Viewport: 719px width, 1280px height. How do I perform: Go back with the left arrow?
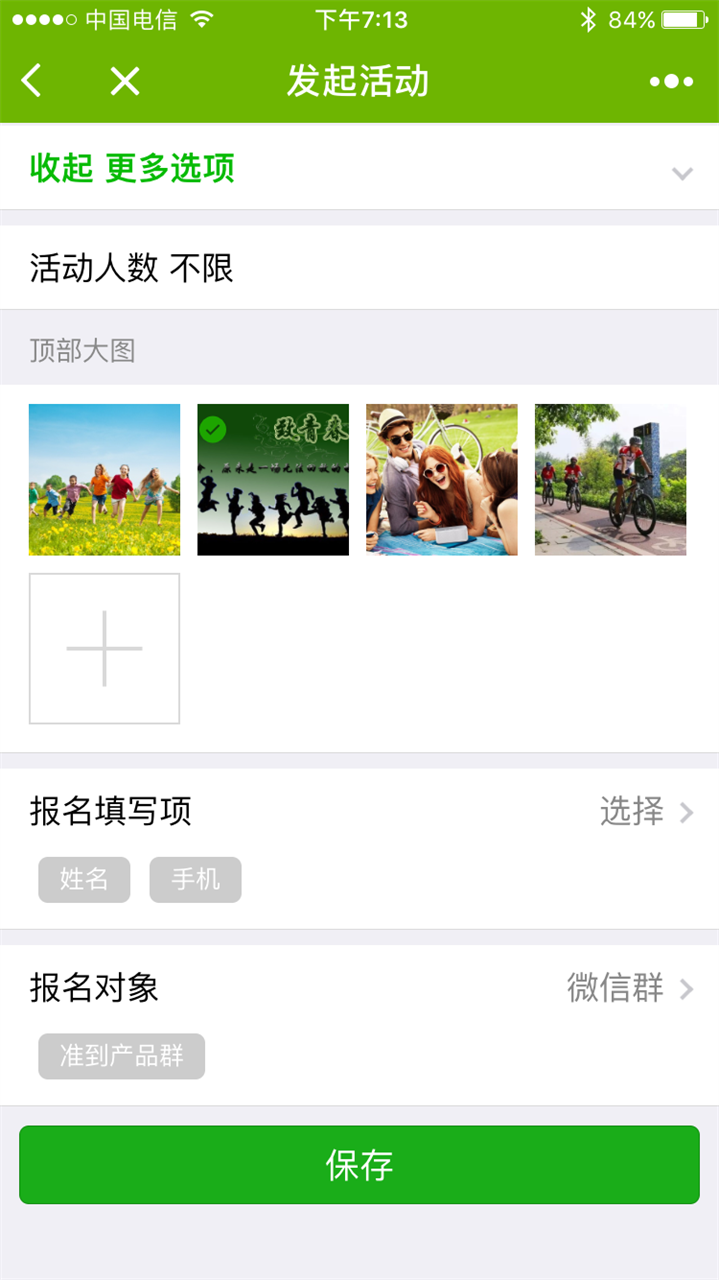click(x=32, y=81)
